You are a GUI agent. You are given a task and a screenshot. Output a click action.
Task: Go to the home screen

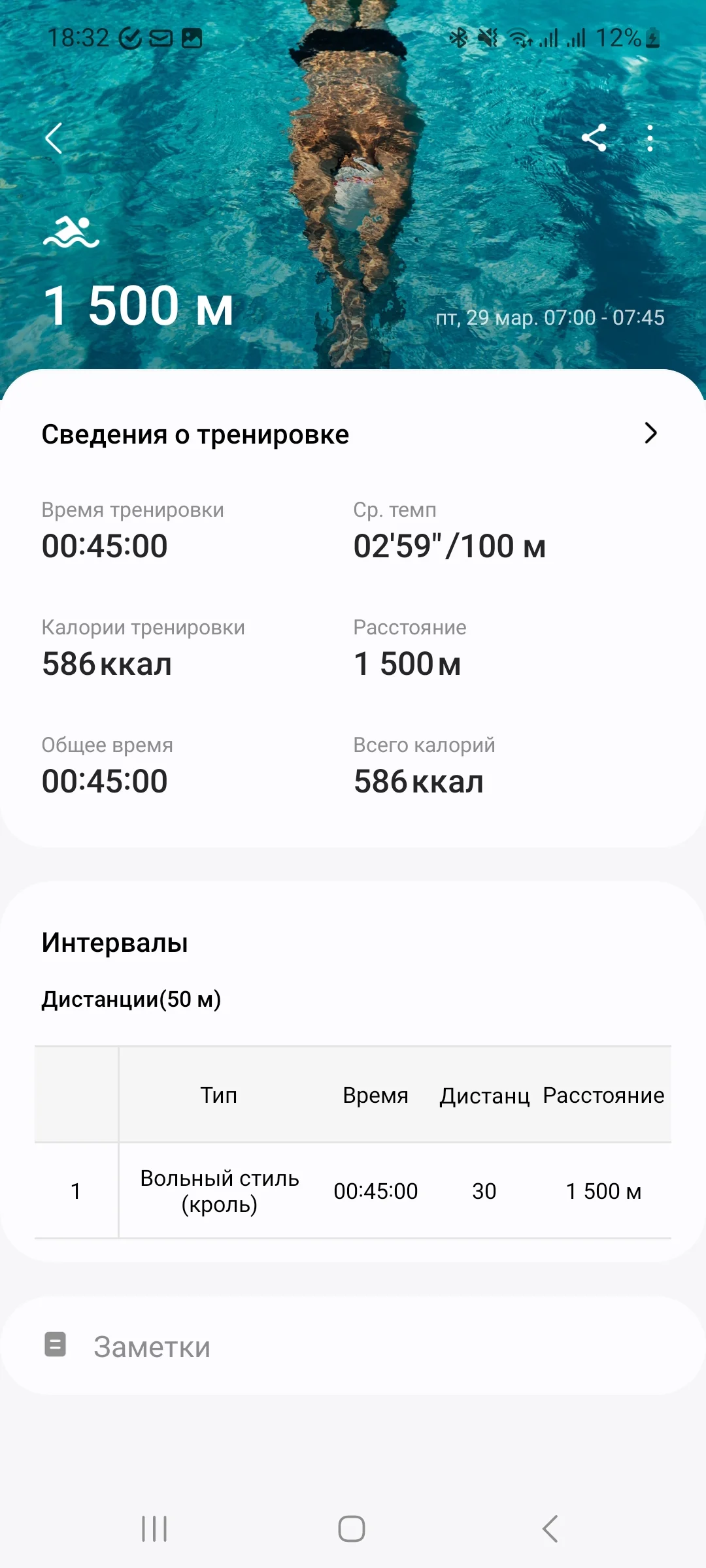click(352, 1529)
